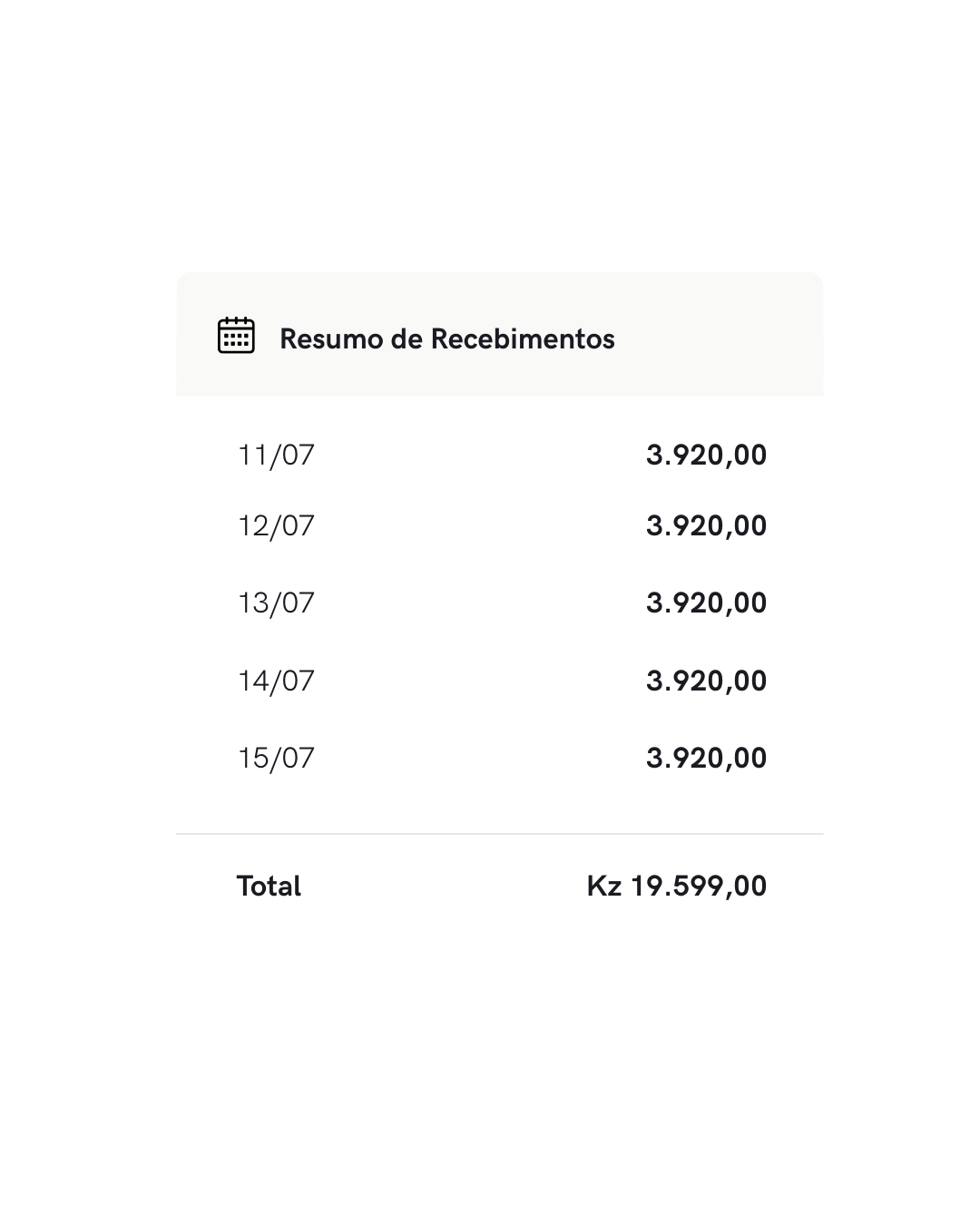The height and width of the screenshot is (1225, 980).
Task: Click the 12/07 date label
Action: click(x=274, y=524)
